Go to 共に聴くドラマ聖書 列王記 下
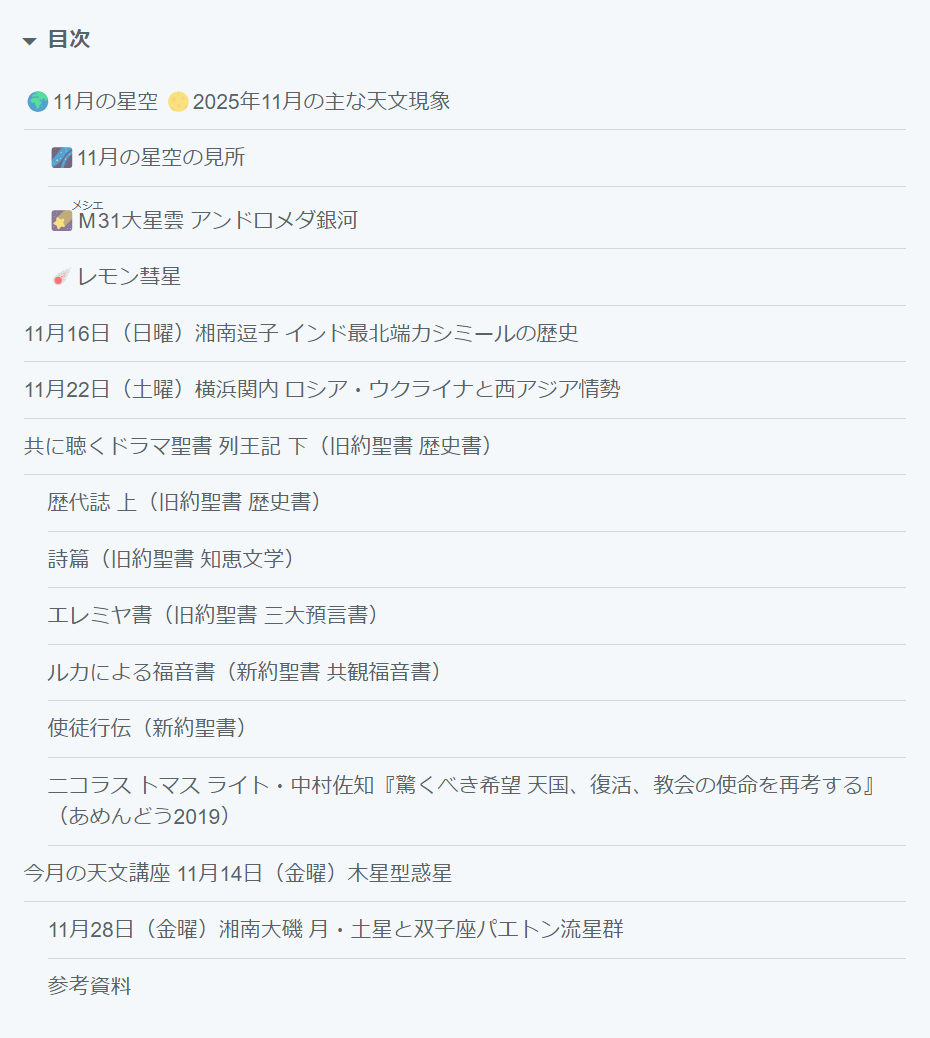Viewport: 930px width, 1038px height. pyautogui.click(x=260, y=446)
